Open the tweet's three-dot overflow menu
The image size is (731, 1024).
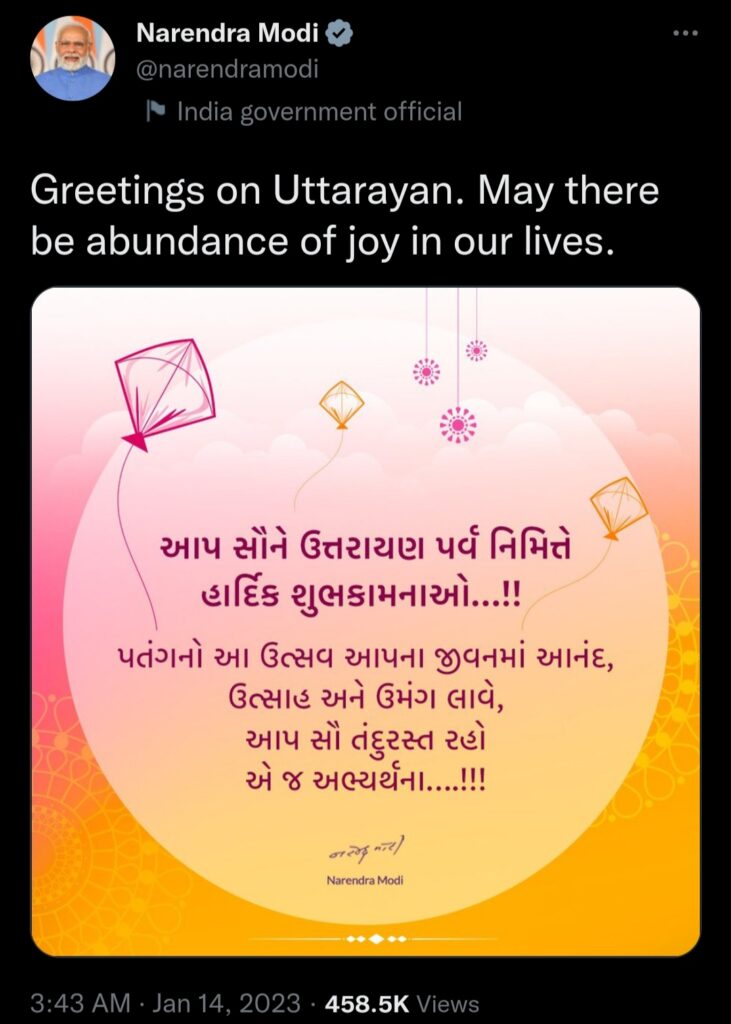click(x=684, y=33)
